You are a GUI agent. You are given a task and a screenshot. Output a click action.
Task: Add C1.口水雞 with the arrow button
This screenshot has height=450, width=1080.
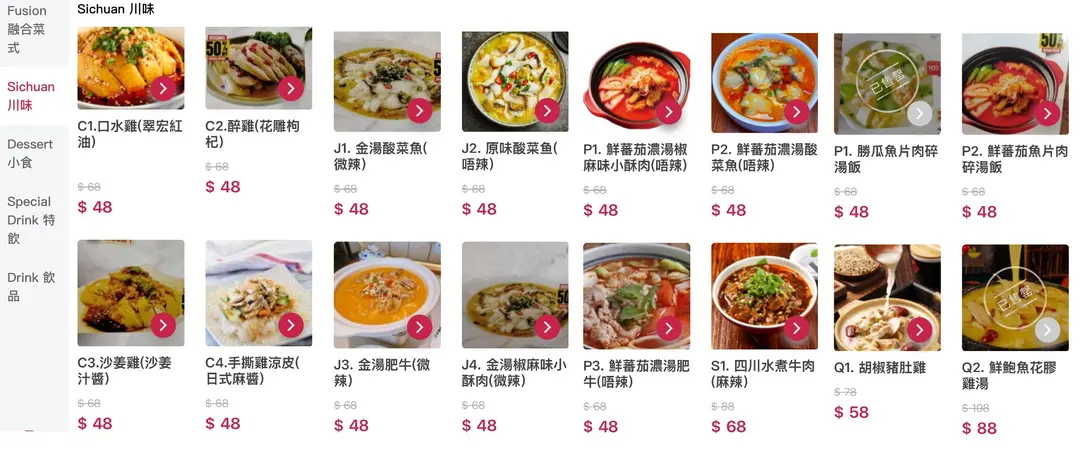pyautogui.click(x=163, y=89)
